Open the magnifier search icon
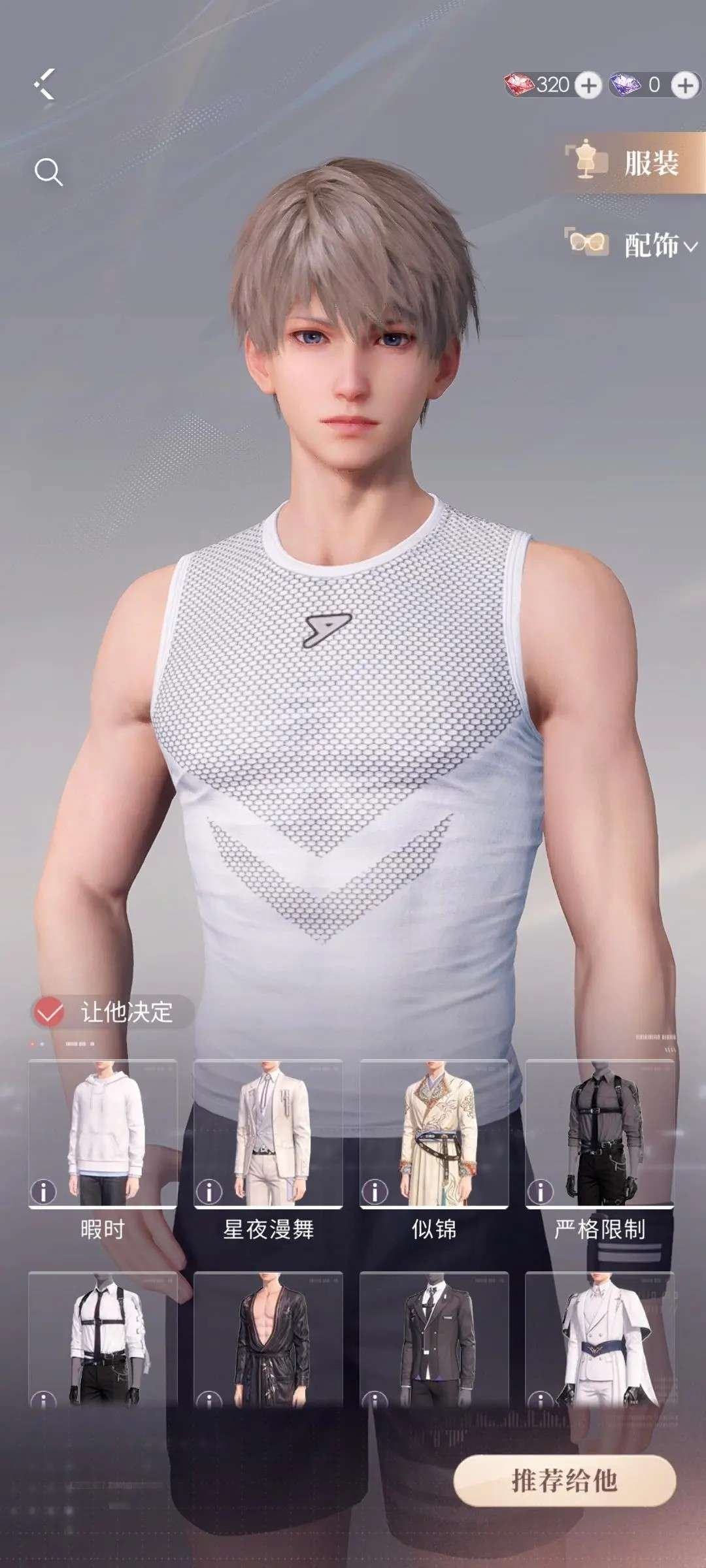 click(48, 172)
